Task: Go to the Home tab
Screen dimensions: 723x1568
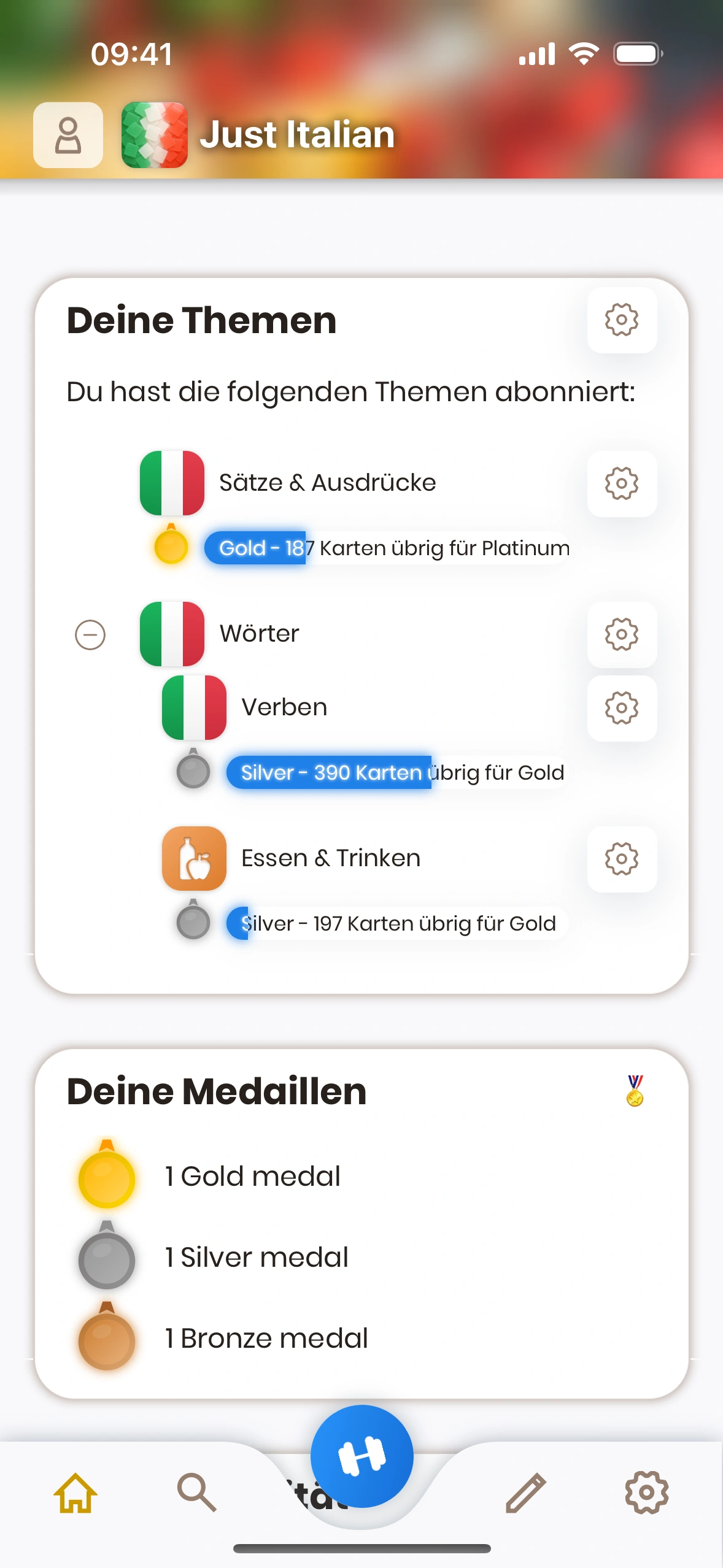Action: pyautogui.click(x=75, y=1493)
